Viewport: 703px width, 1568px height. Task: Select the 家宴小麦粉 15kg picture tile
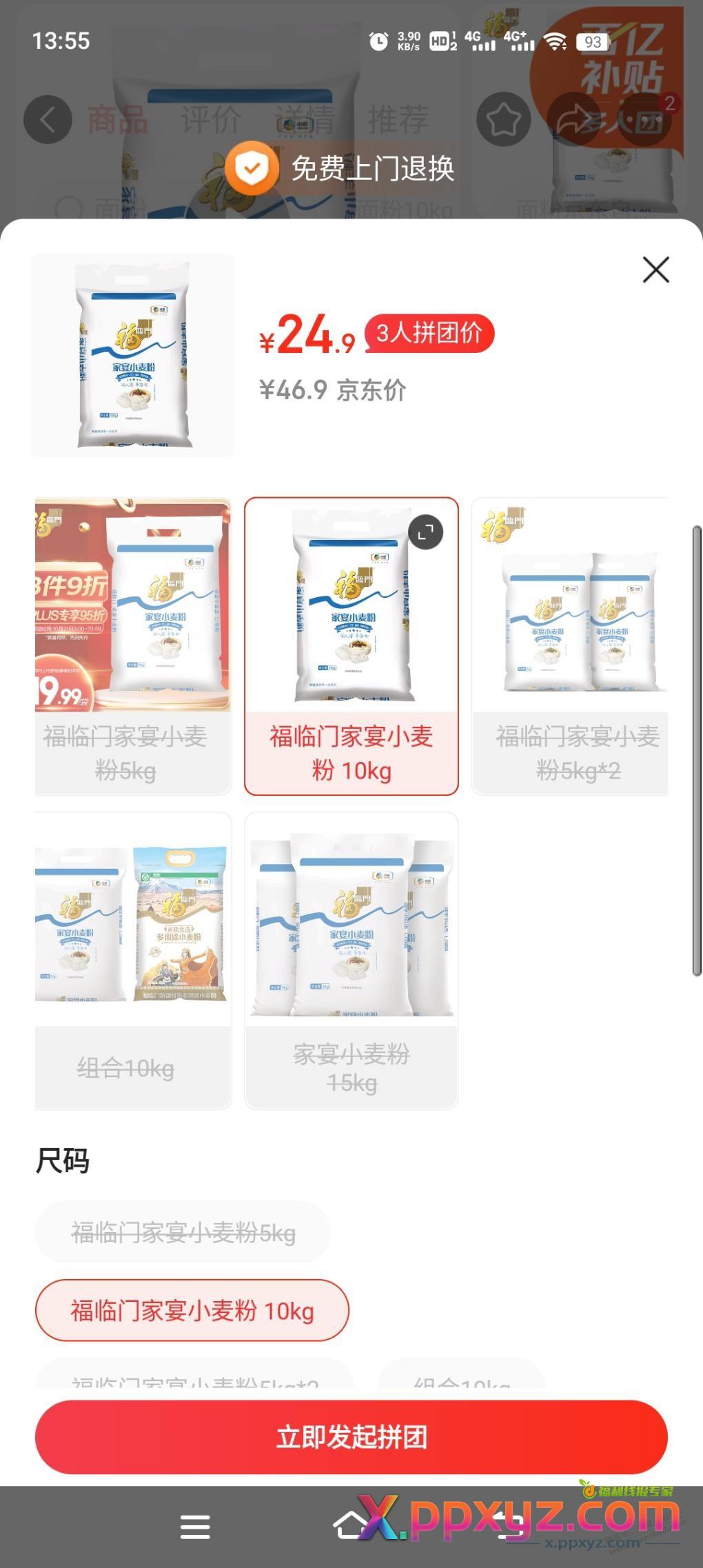351,961
